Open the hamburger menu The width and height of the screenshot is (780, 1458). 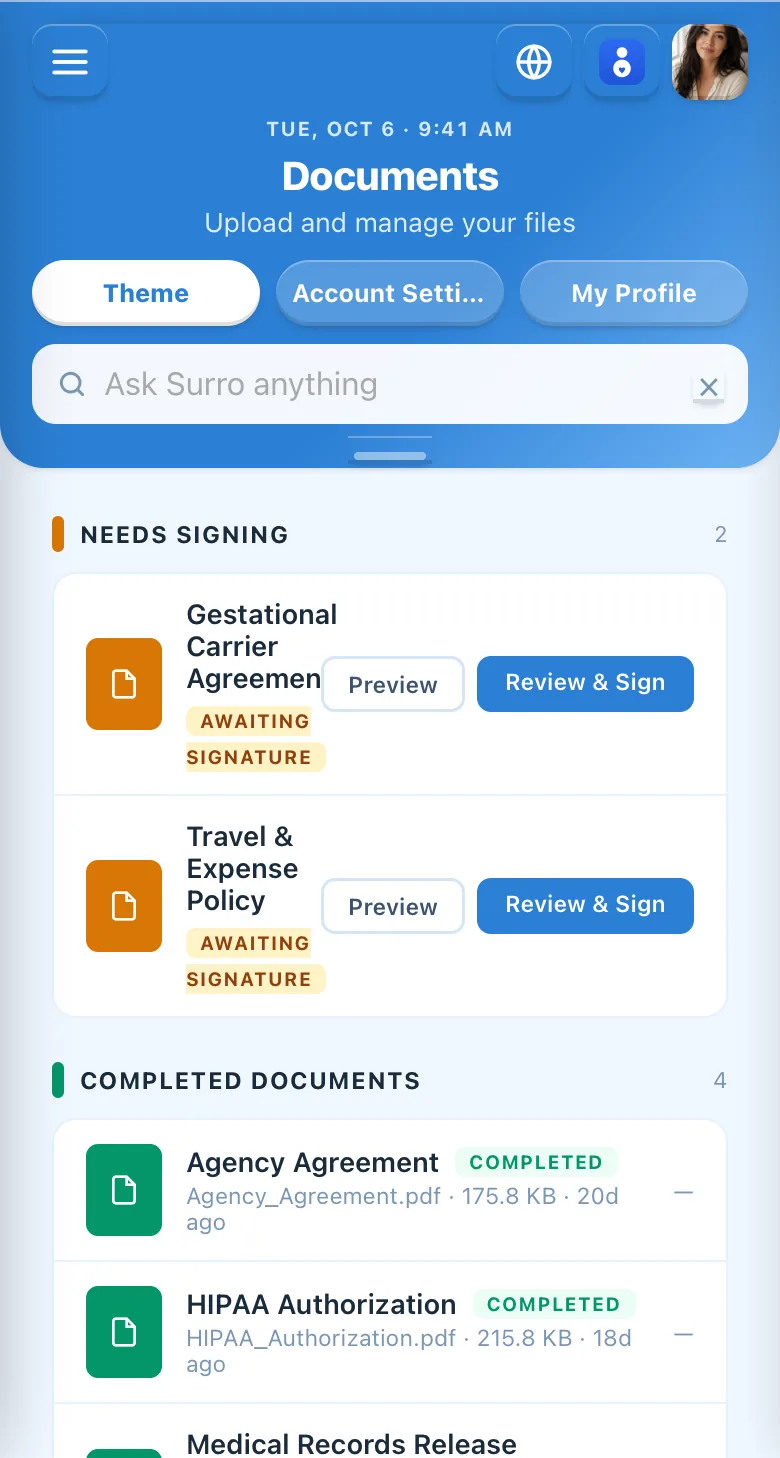[x=70, y=62]
